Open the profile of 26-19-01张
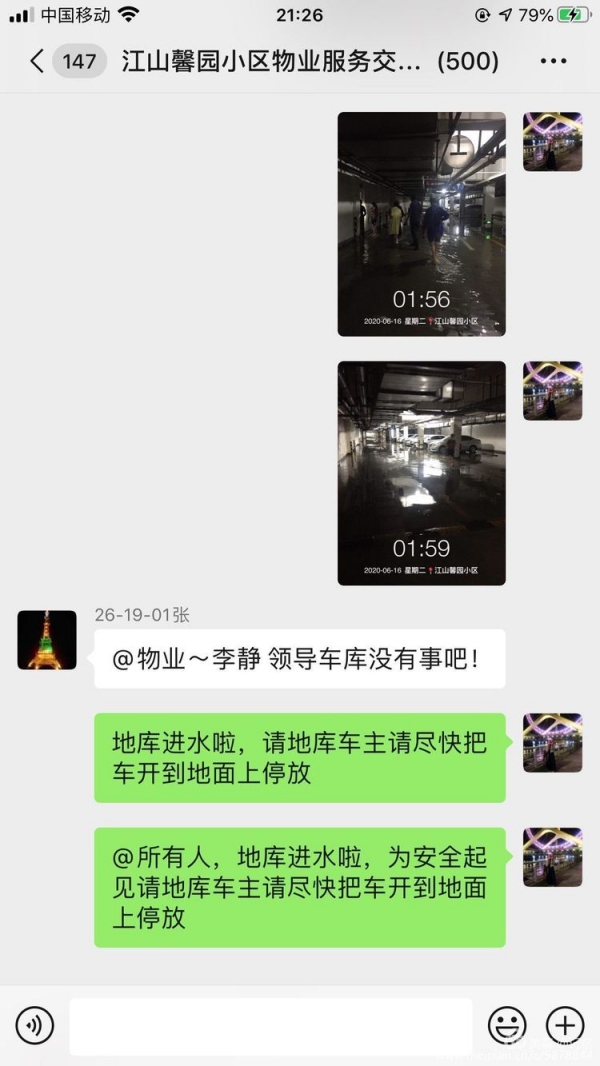The image size is (600, 1066). (47, 640)
